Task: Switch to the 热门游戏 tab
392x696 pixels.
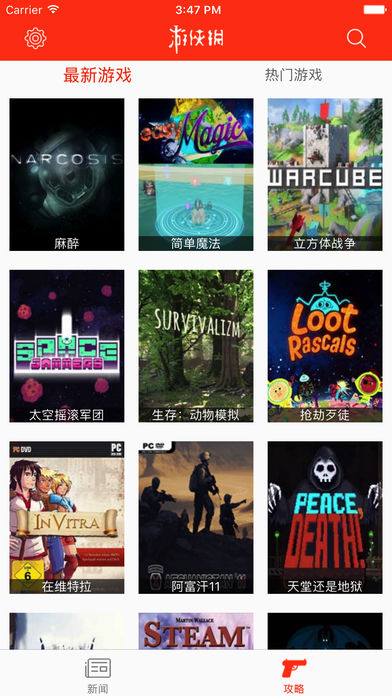Action: (293, 75)
